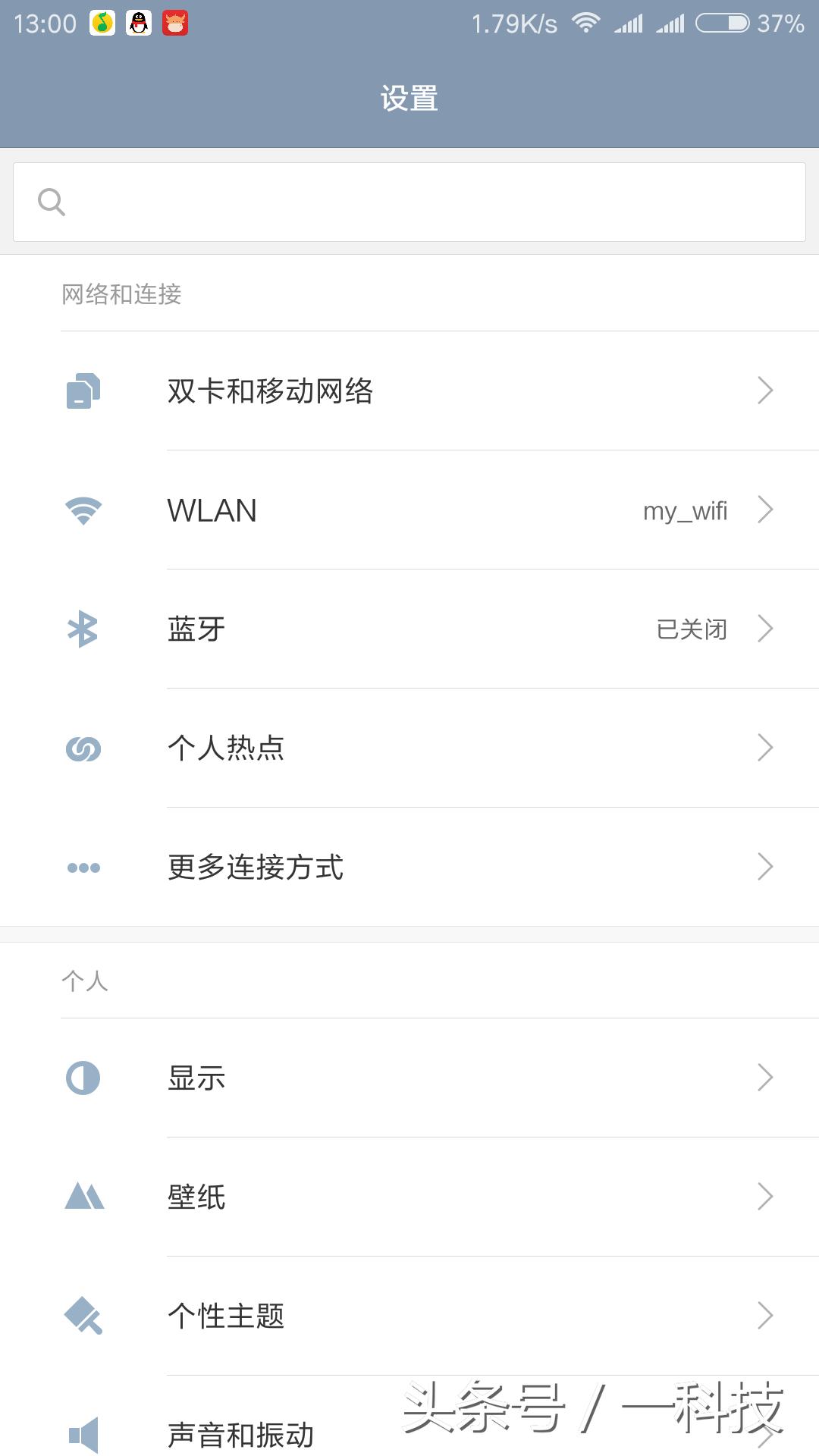Expand the WLAN settings via its chevron
This screenshot has height=1456, width=819.
click(764, 510)
